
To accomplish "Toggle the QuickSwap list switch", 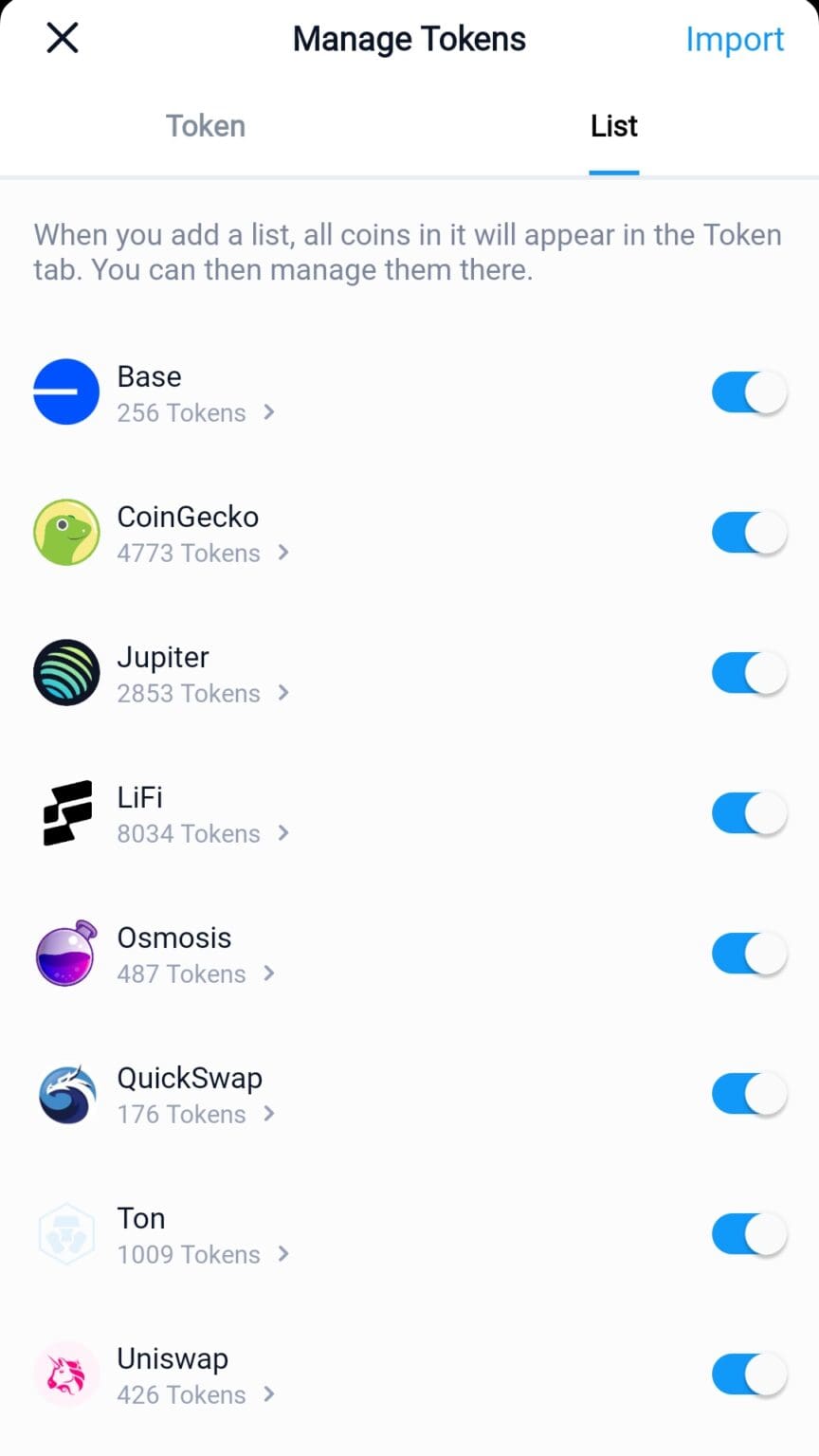I will [749, 1094].
